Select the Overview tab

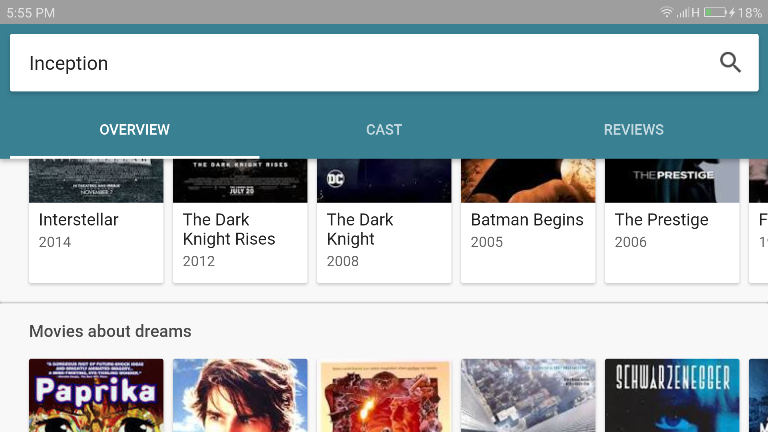[x=134, y=130]
